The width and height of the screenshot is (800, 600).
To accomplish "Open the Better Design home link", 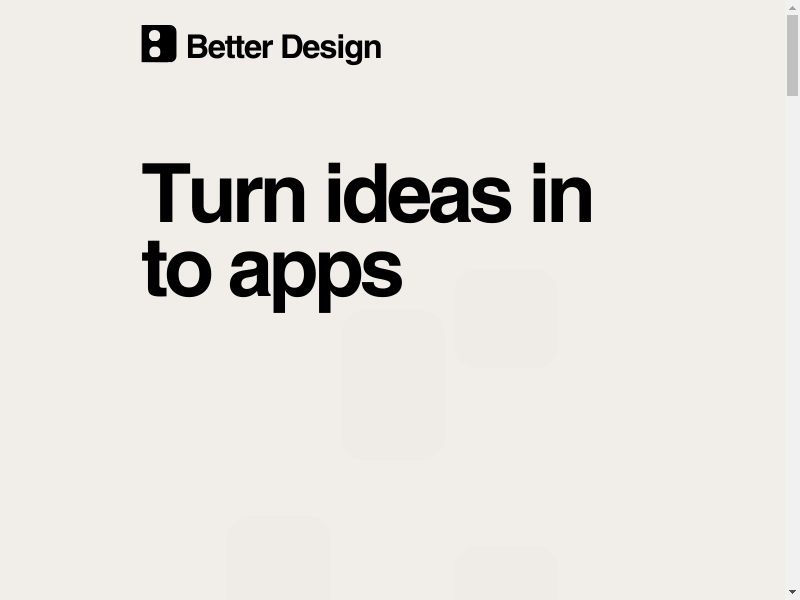I will pyautogui.click(x=261, y=45).
